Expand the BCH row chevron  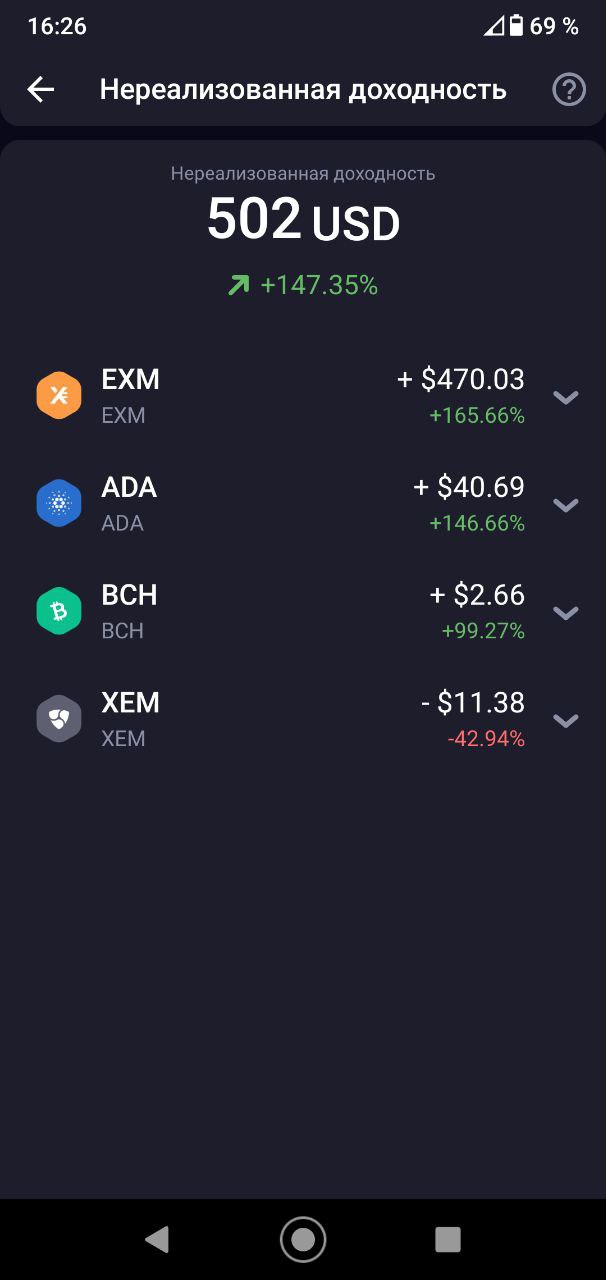click(566, 613)
